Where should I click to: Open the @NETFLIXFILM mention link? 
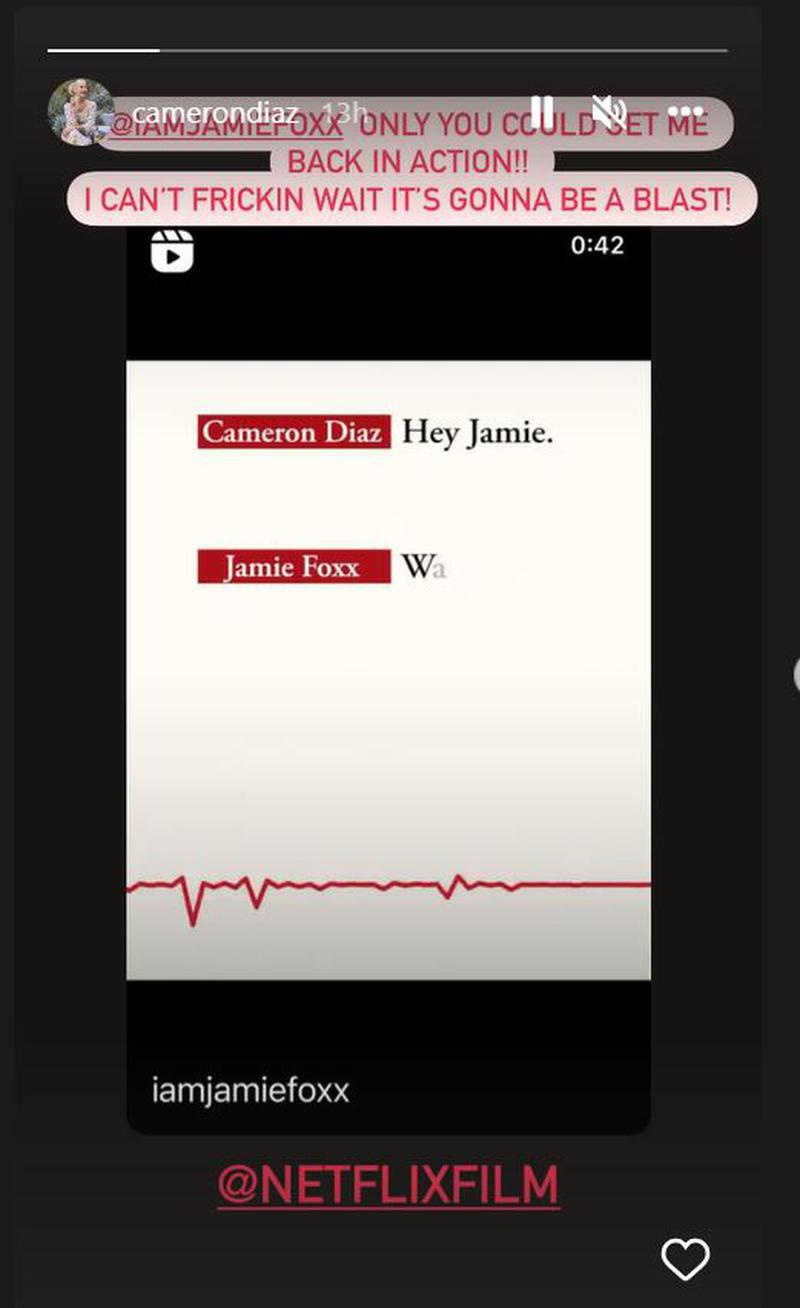tap(388, 1185)
